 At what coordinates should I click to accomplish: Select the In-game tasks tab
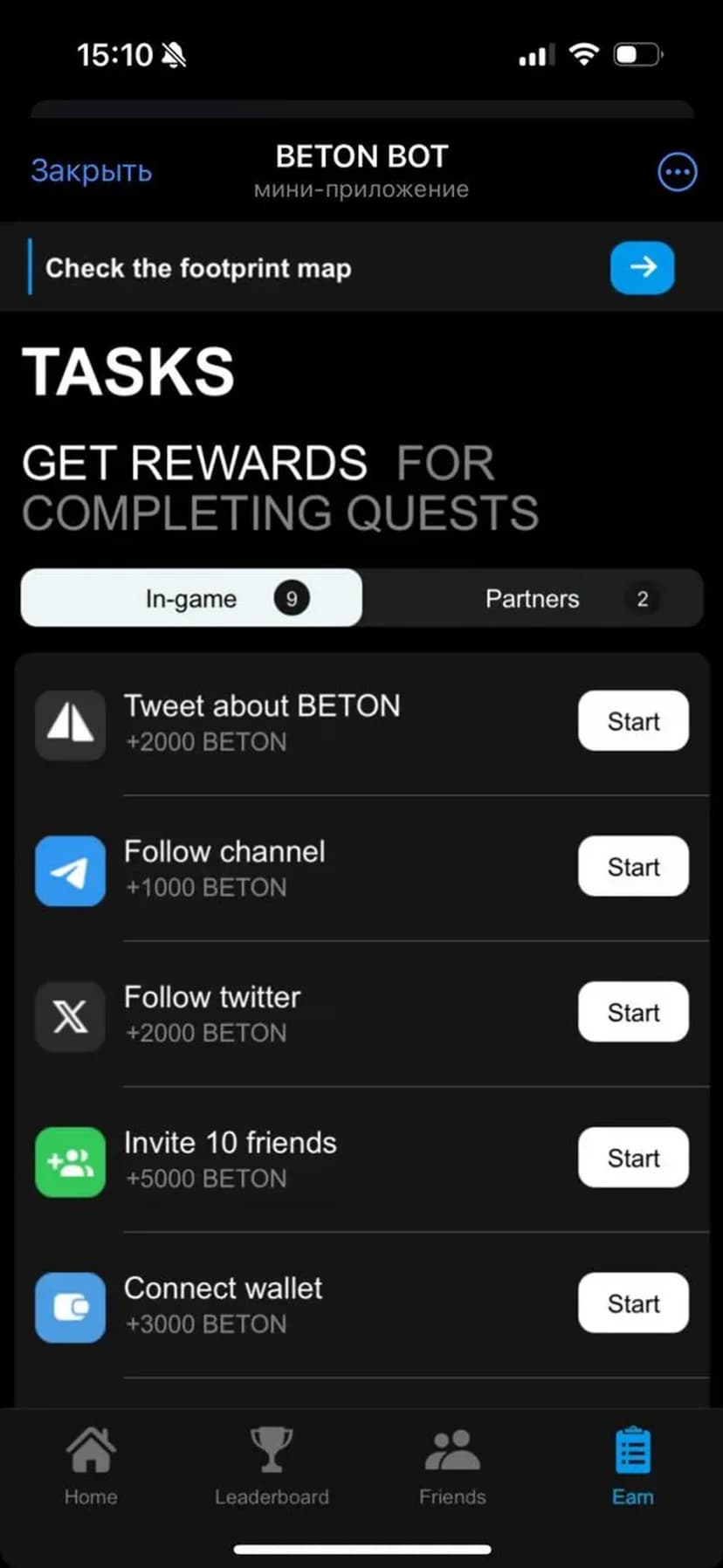click(x=191, y=598)
